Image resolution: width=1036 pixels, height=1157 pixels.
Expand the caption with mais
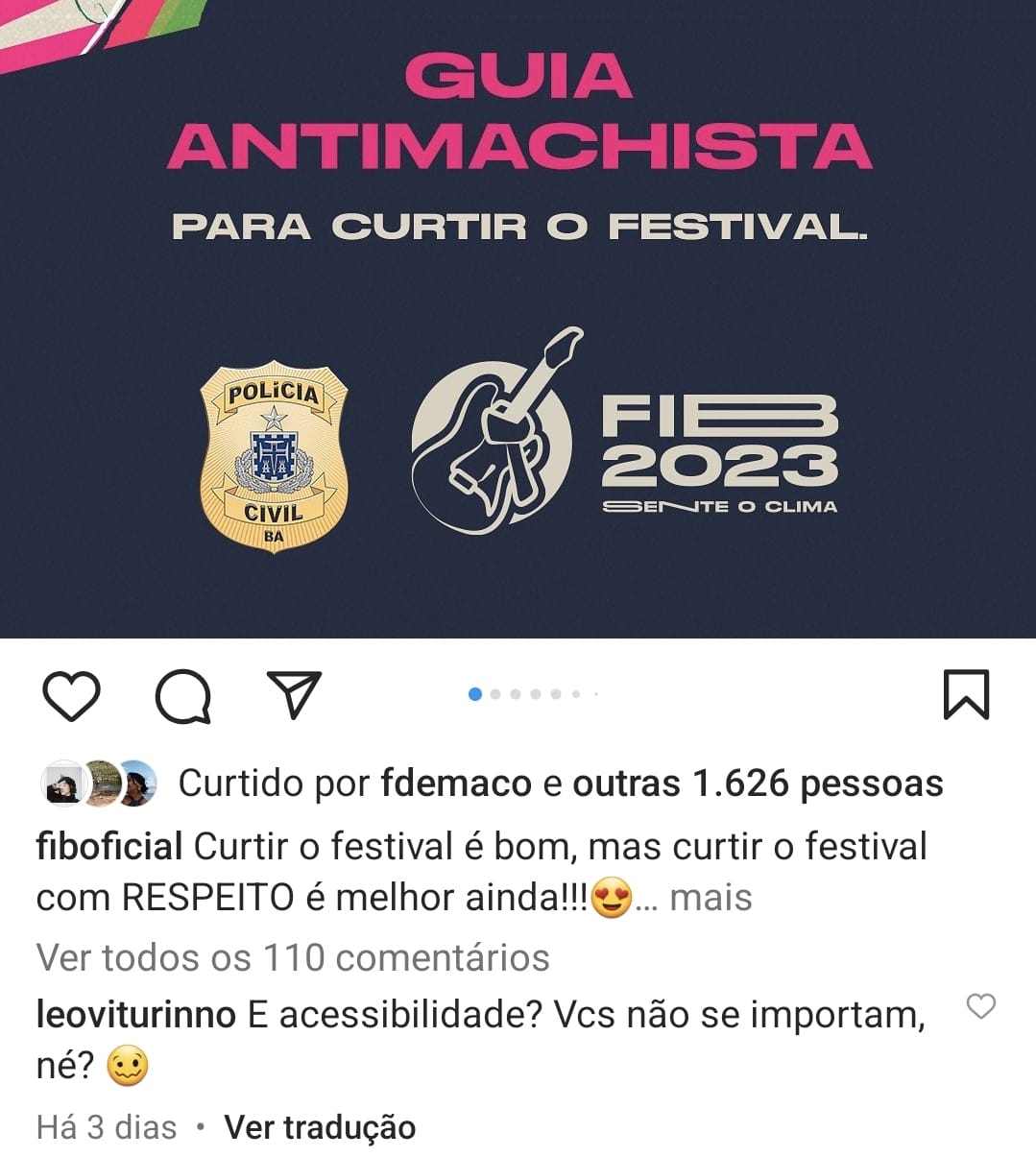[711, 898]
